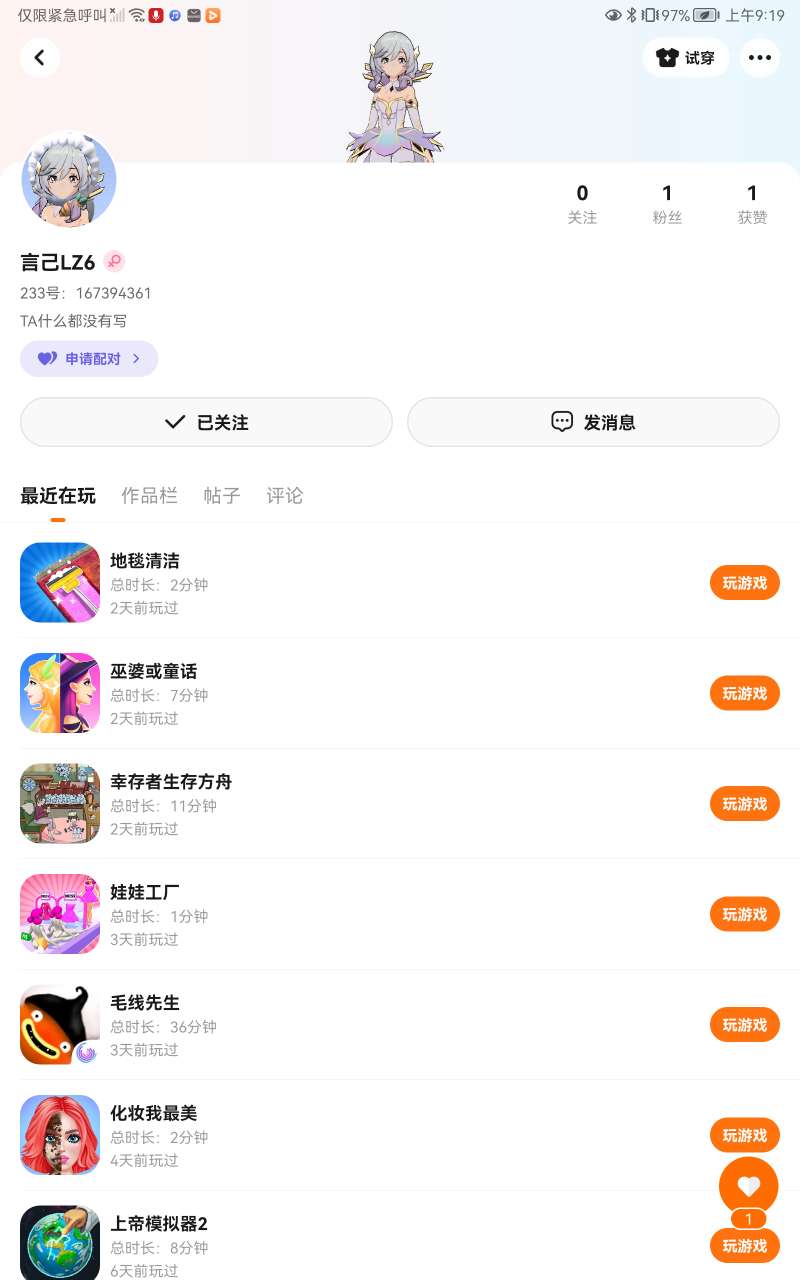Switch to the 评论 tab
800x1280 pixels.
(285, 496)
